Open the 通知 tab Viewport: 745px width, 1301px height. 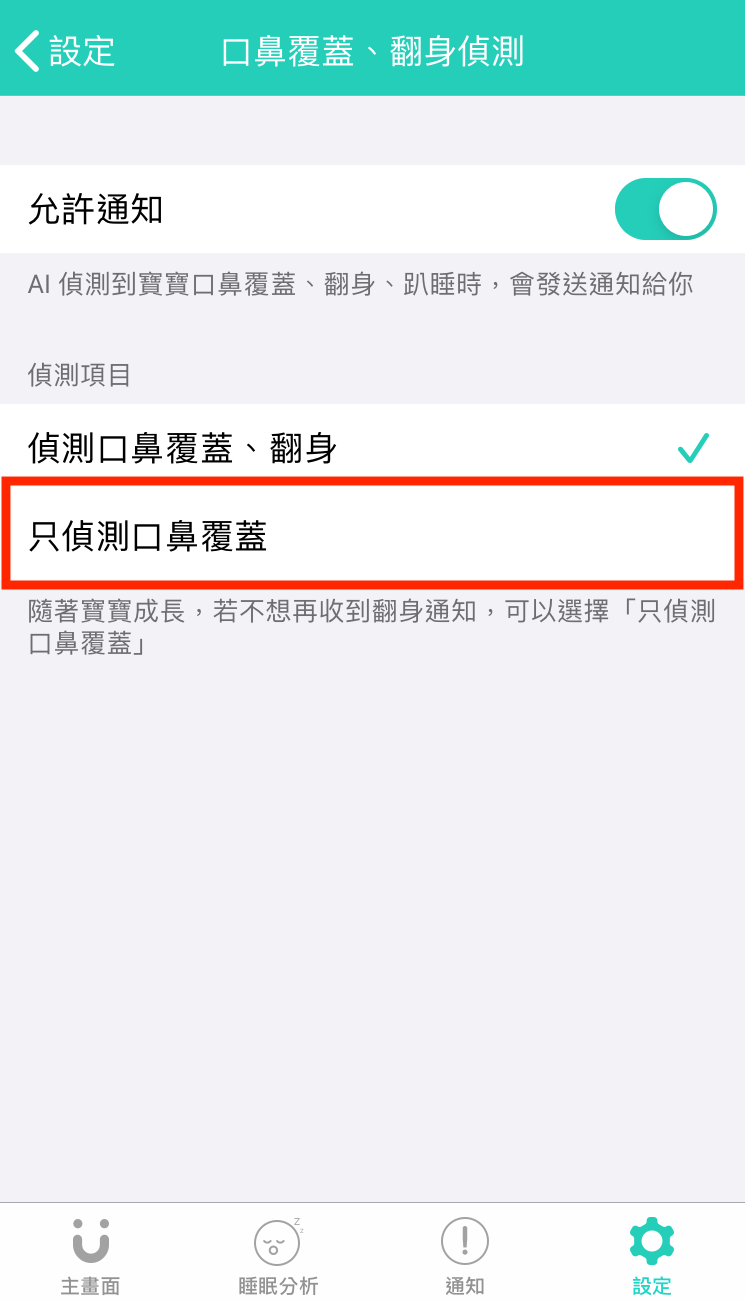pyautogui.click(x=465, y=1254)
